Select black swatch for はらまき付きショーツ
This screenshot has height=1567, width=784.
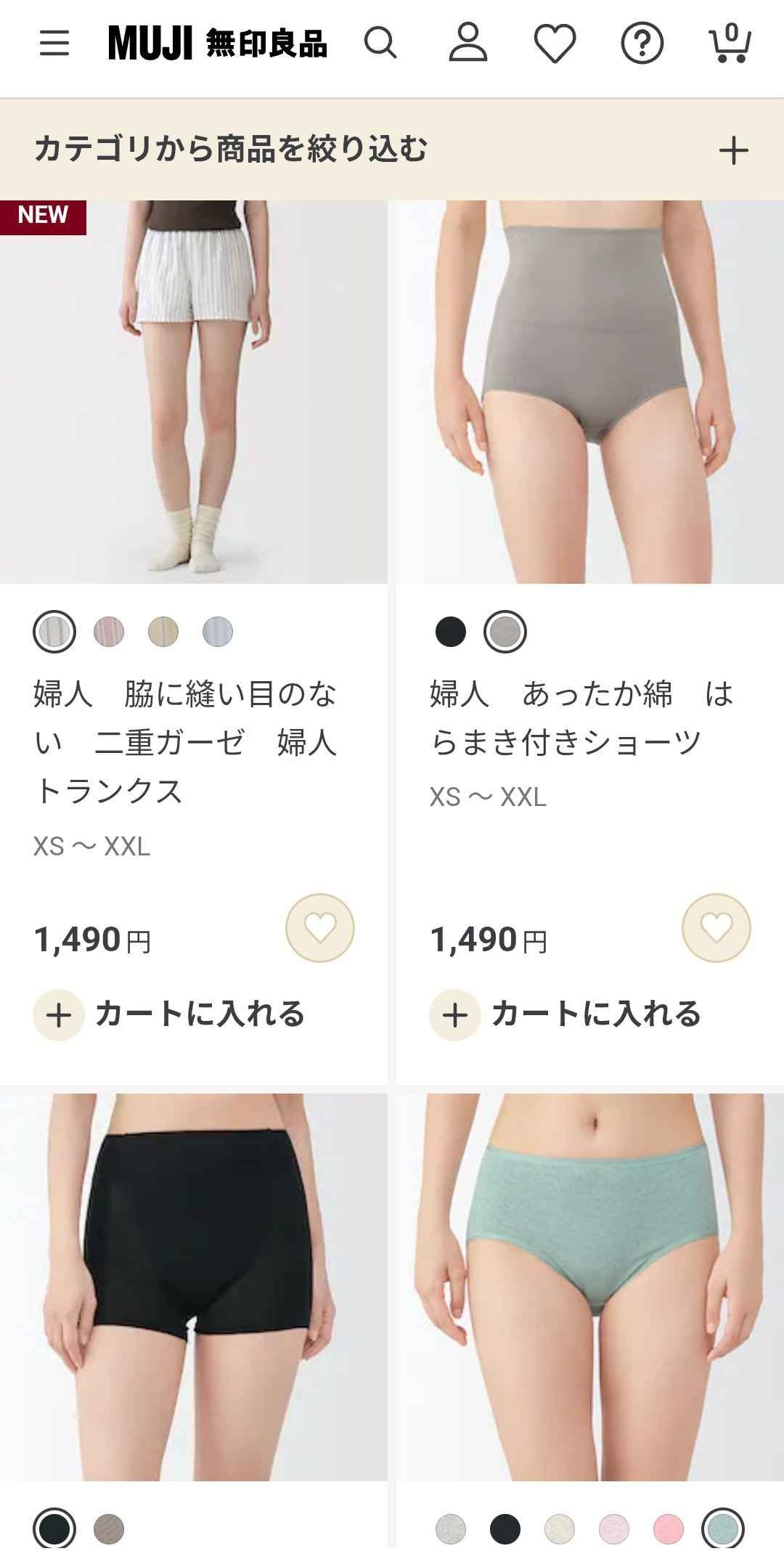click(451, 632)
